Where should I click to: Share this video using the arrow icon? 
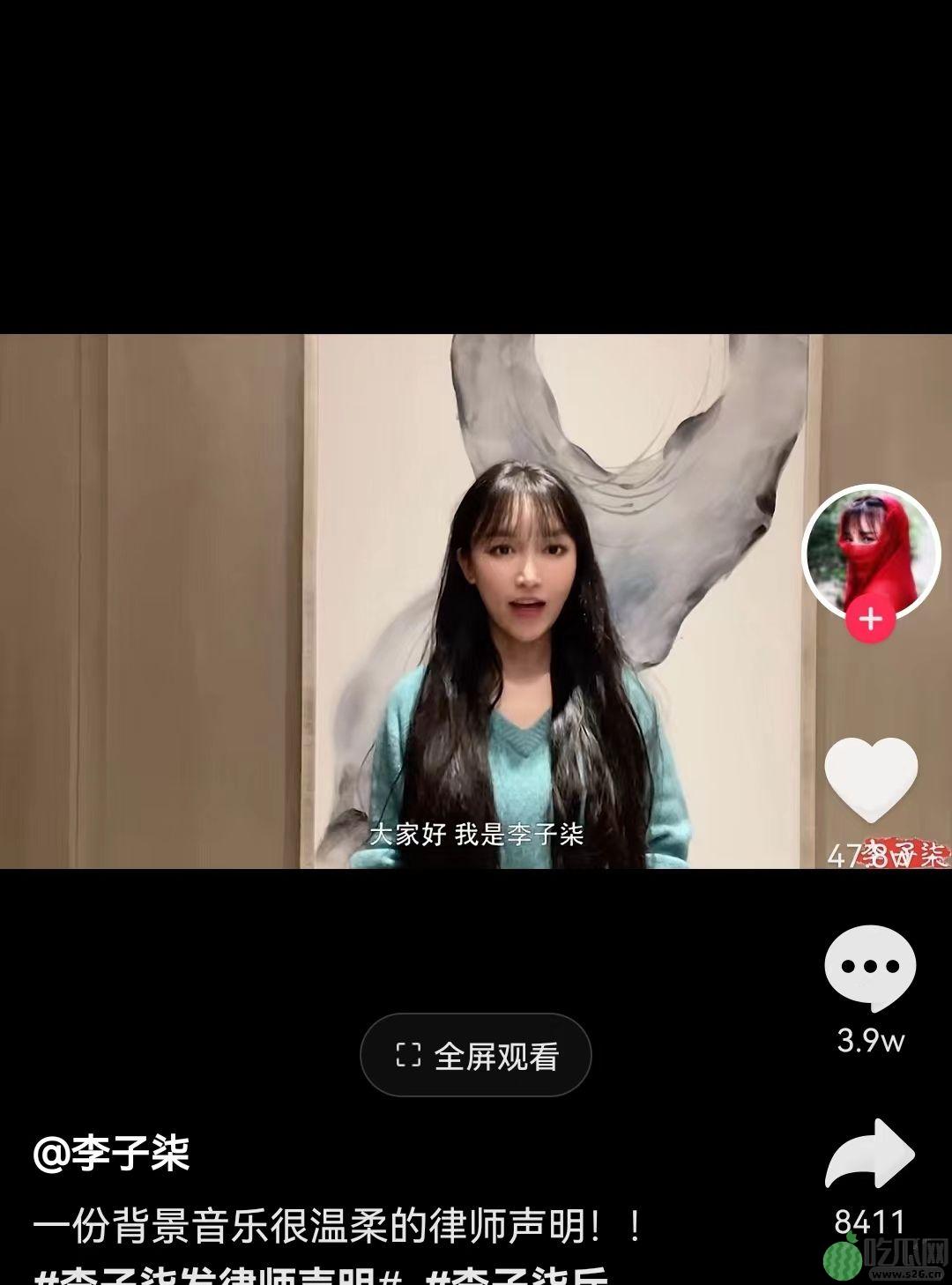coord(871,1155)
